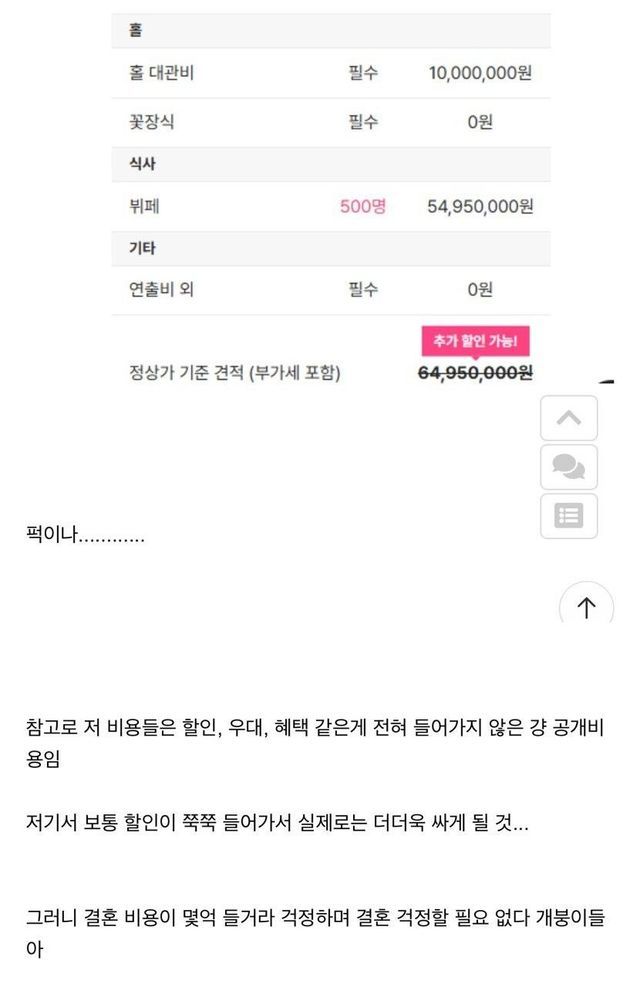
Task: Tap the upward chevron floating button
Action: 568,418
